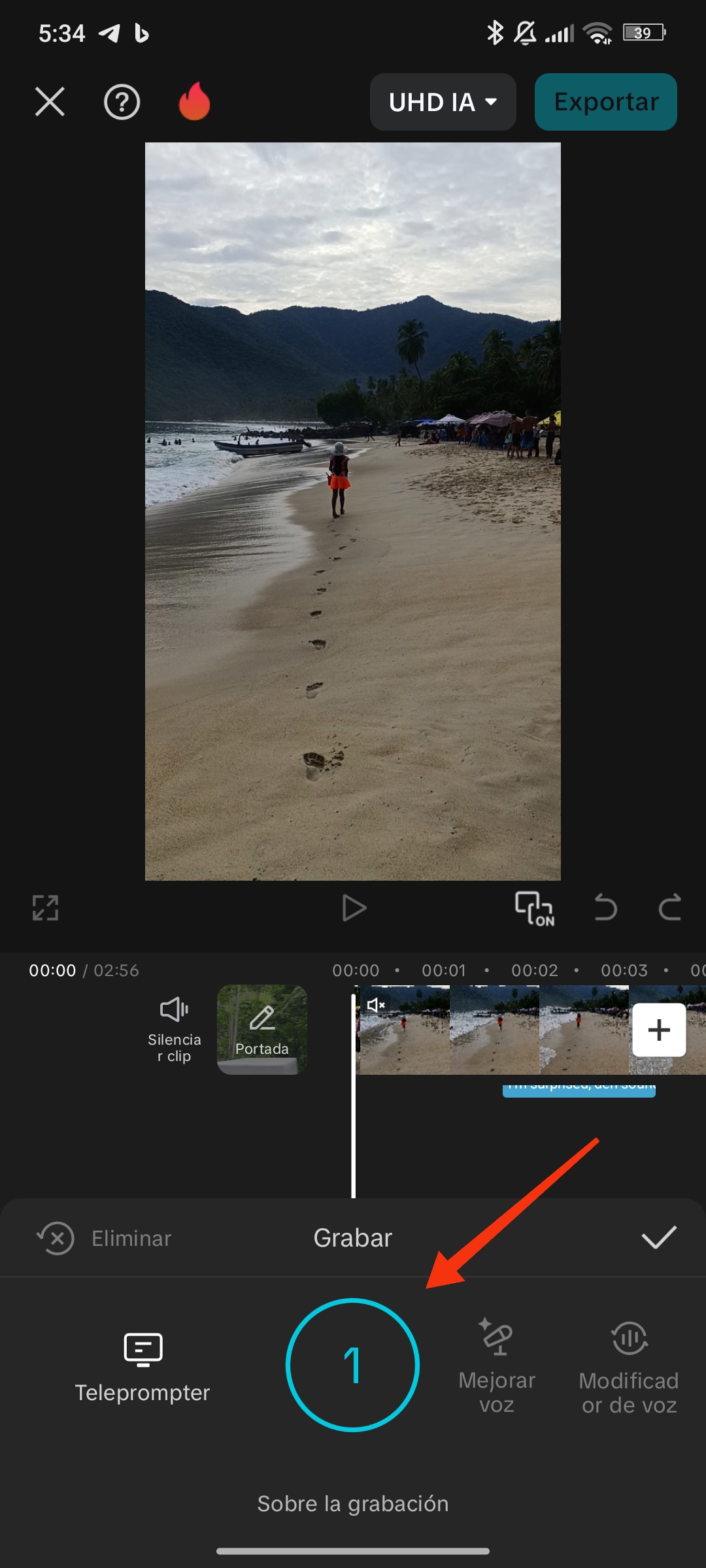Add a new clip with plus button
This screenshot has width=706, height=1568.
[x=659, y=1030]
